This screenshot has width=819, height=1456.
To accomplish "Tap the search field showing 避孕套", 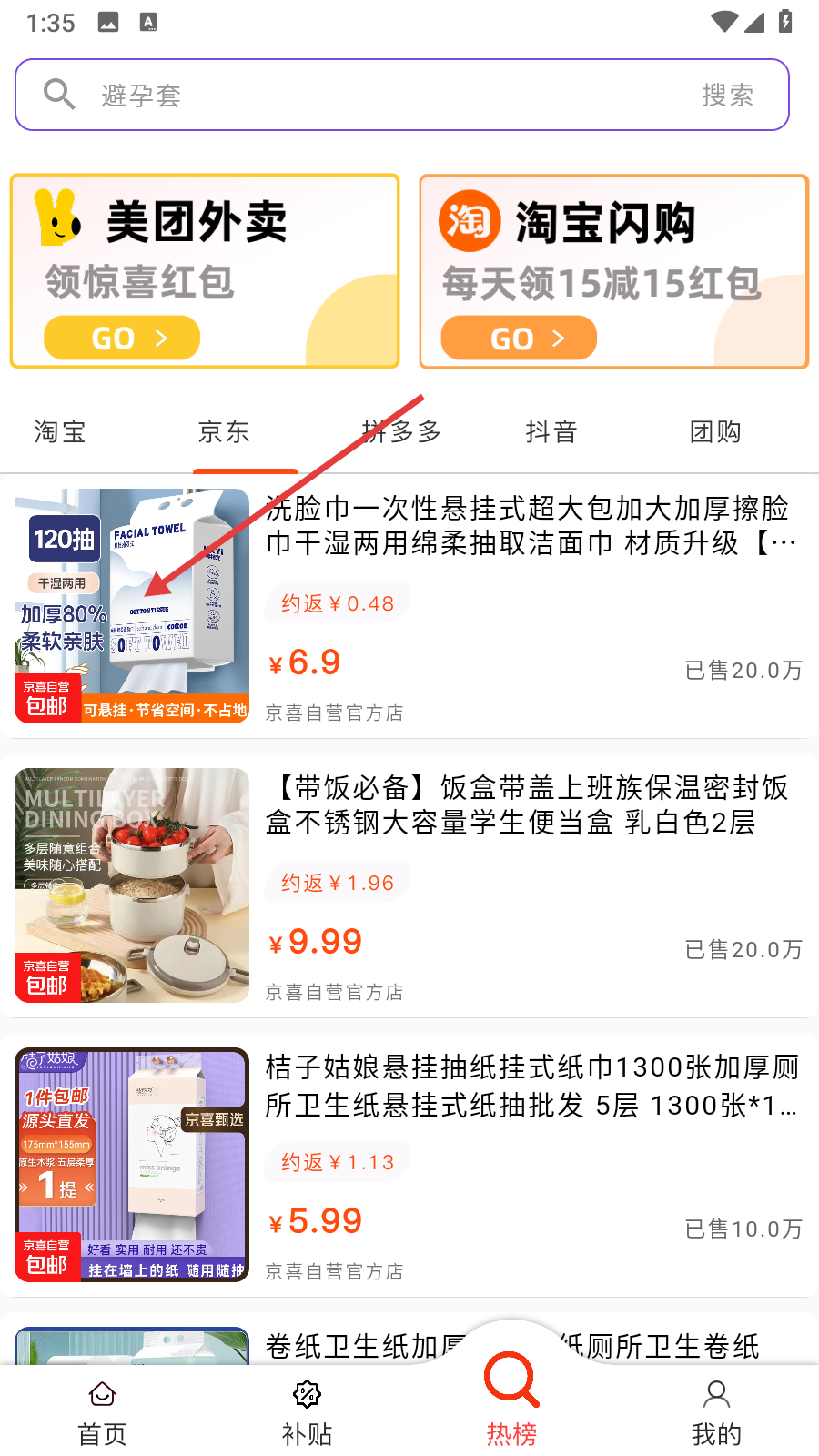I will 364,95.
